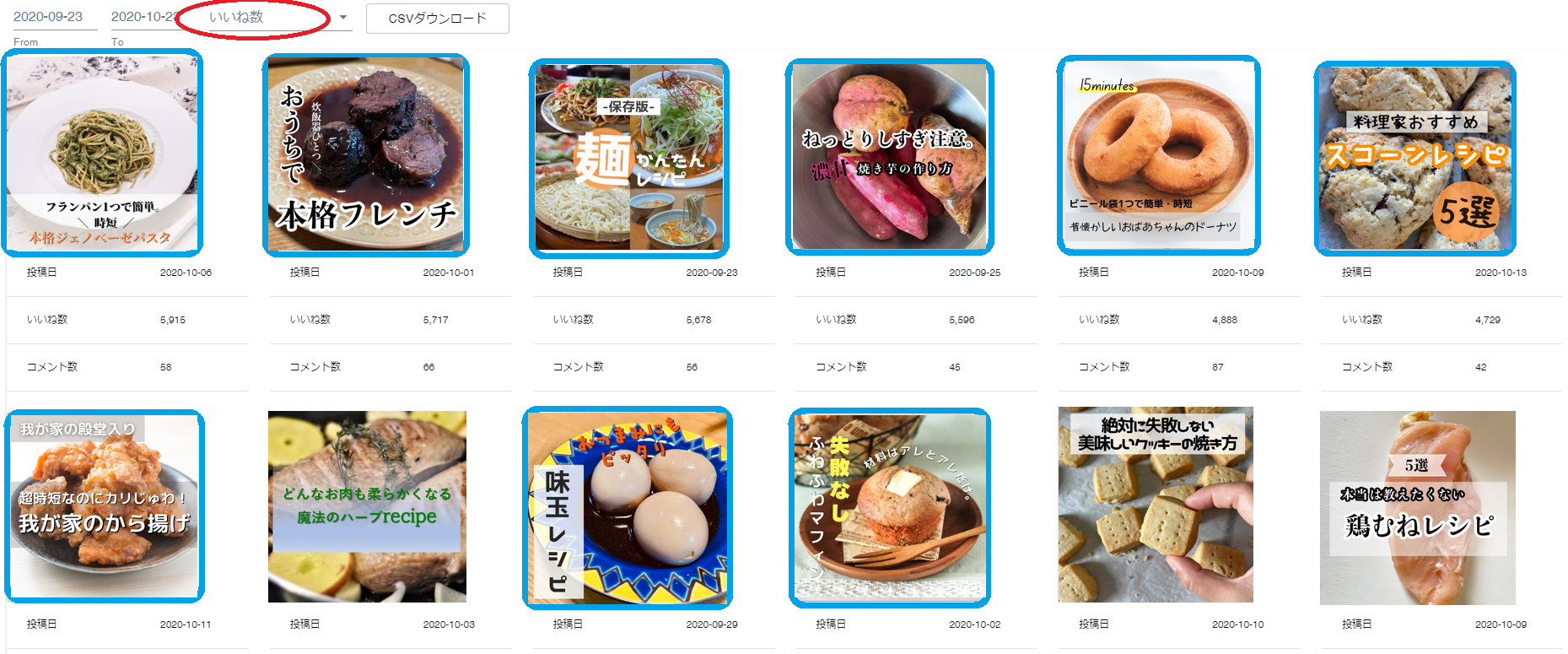Click the CSVダウンロード button
Image resolution: width=1568 pixels, height=654 pixels.
click(437, 19)
